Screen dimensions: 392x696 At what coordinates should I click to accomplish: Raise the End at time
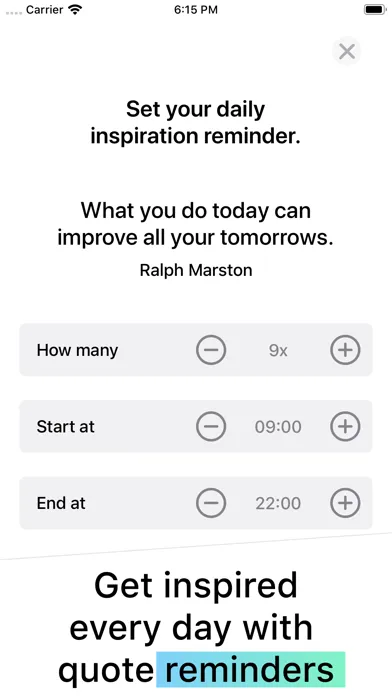(345, 503)
